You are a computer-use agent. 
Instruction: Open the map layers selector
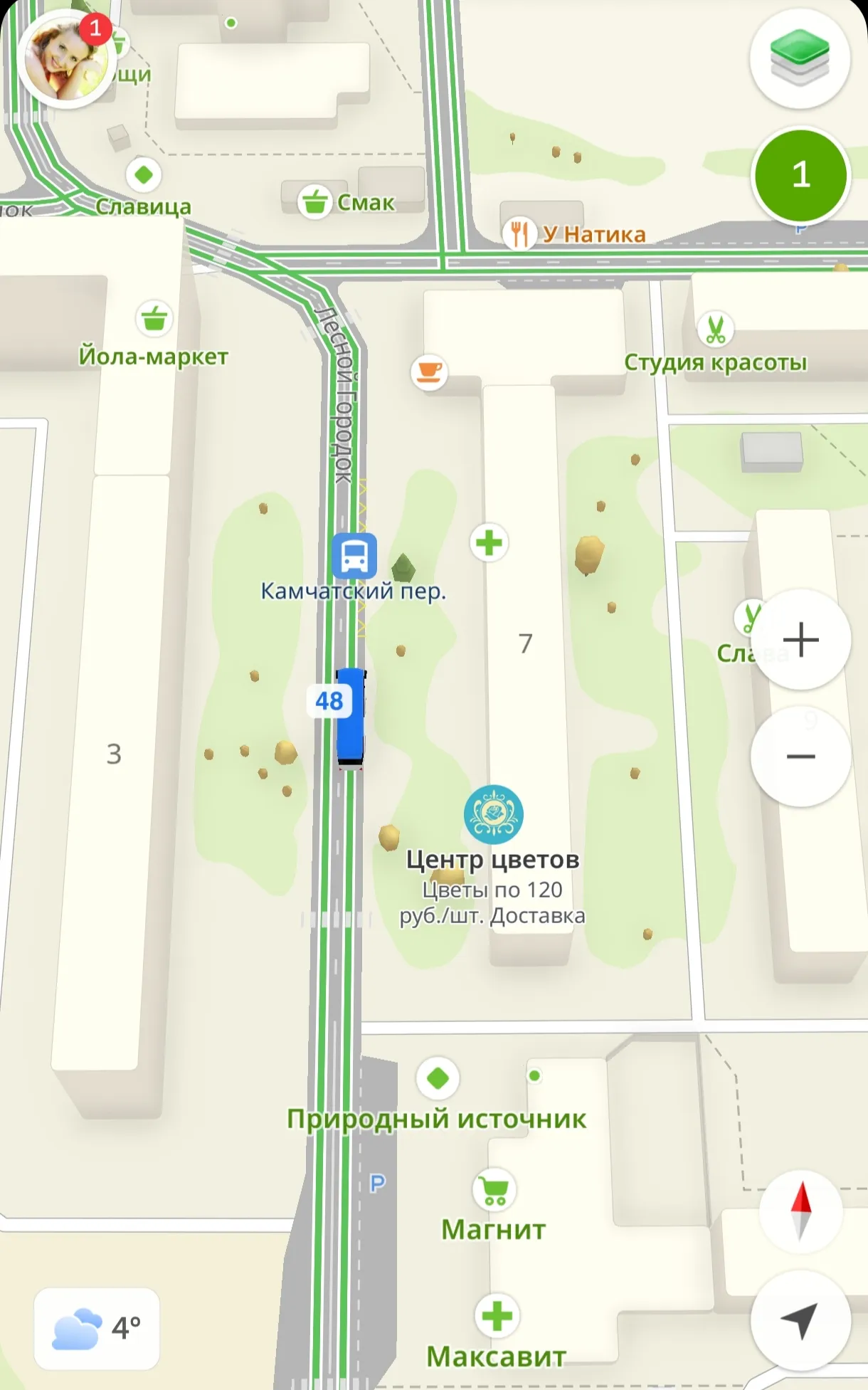point(800,58)
